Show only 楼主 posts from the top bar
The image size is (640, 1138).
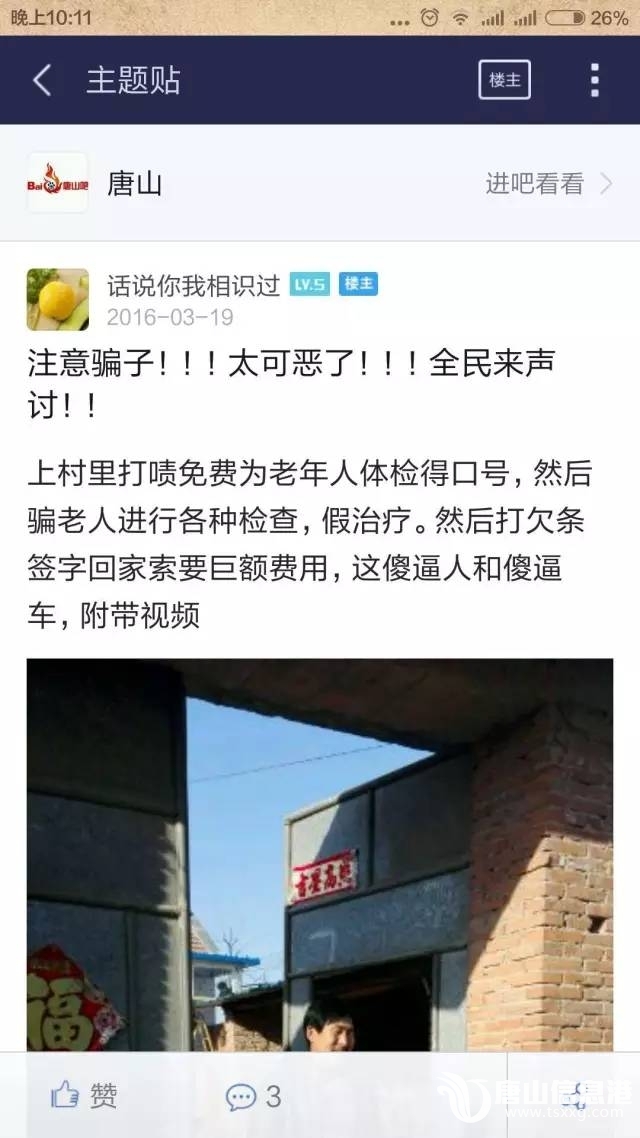pos(504,81)
